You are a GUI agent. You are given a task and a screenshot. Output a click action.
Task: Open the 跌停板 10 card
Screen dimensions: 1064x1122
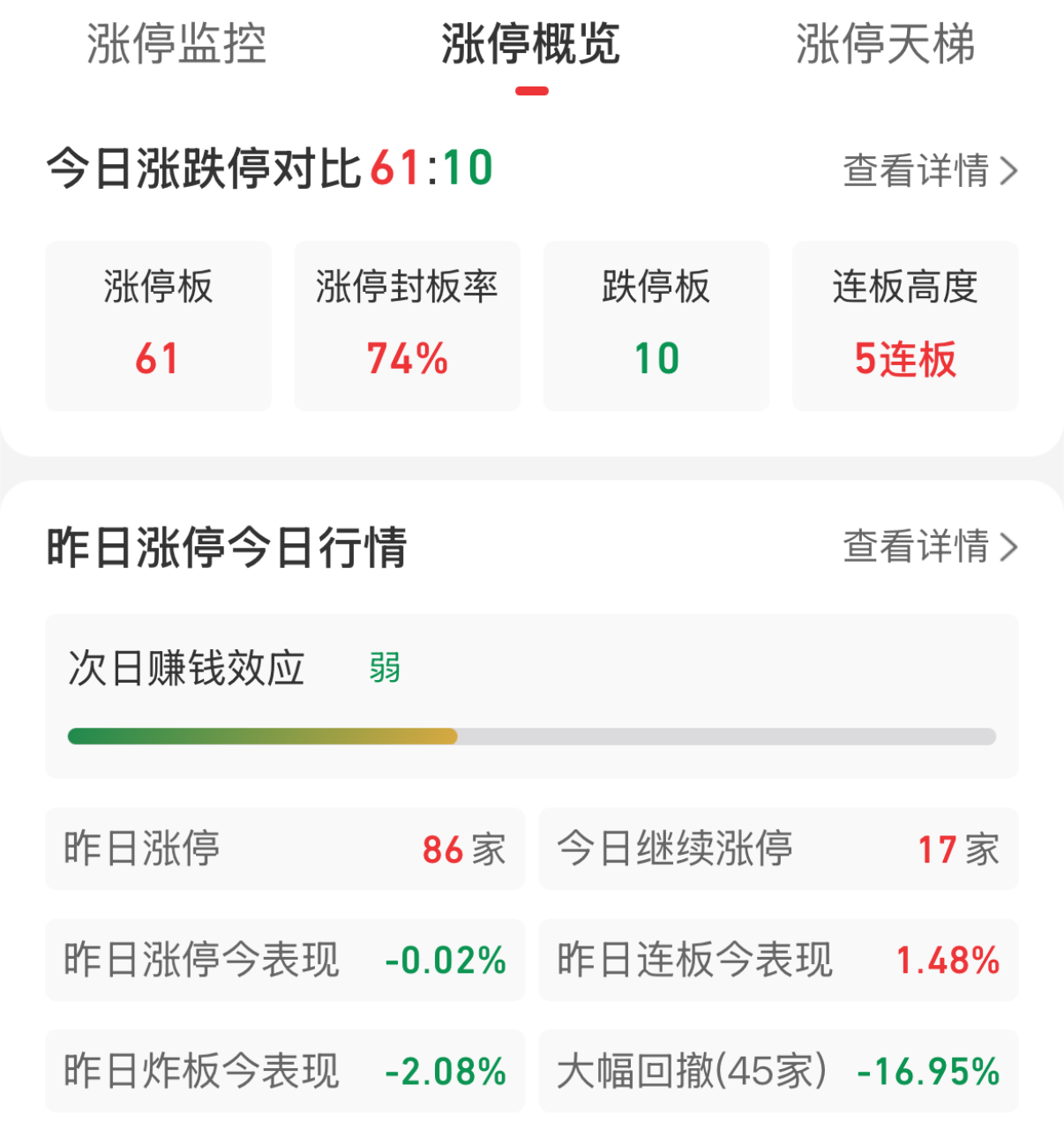(656, 325)
